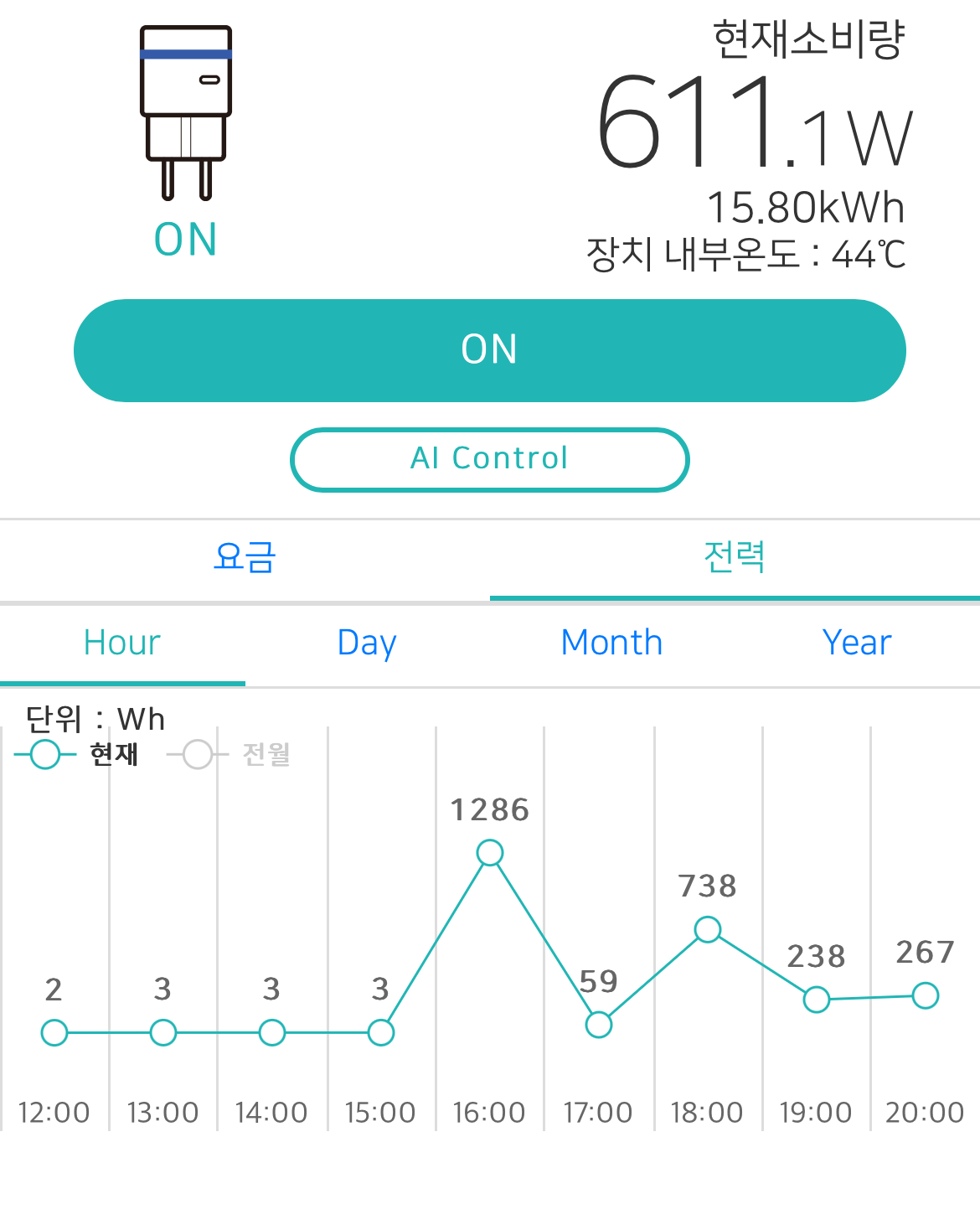Switch to the 요금 tab
Image resolution: width=980 pixels, height=1230 pixels.
click(245, 558)
